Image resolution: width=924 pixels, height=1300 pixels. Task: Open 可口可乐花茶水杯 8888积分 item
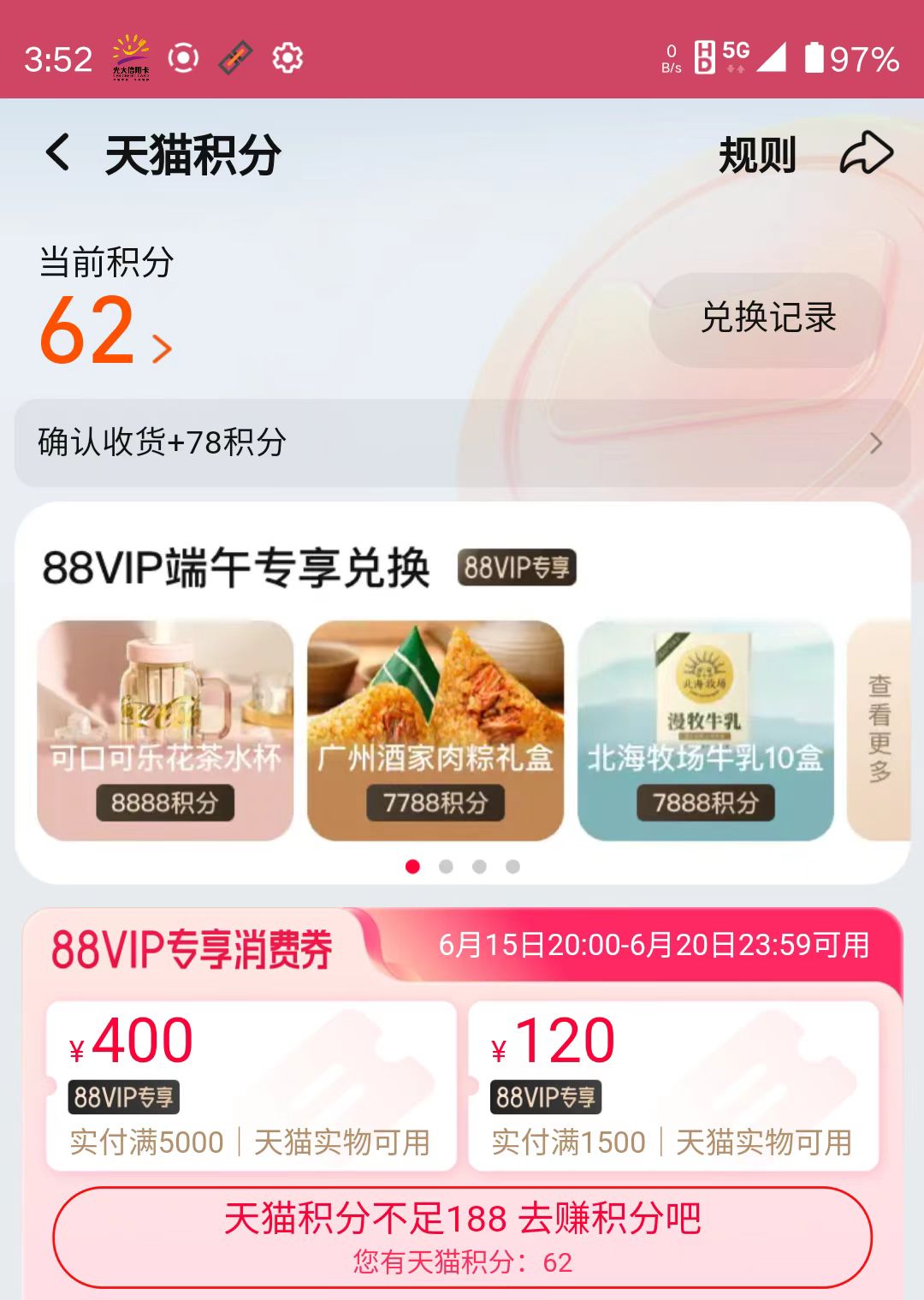pyautogui.click(x=165, y=730)
